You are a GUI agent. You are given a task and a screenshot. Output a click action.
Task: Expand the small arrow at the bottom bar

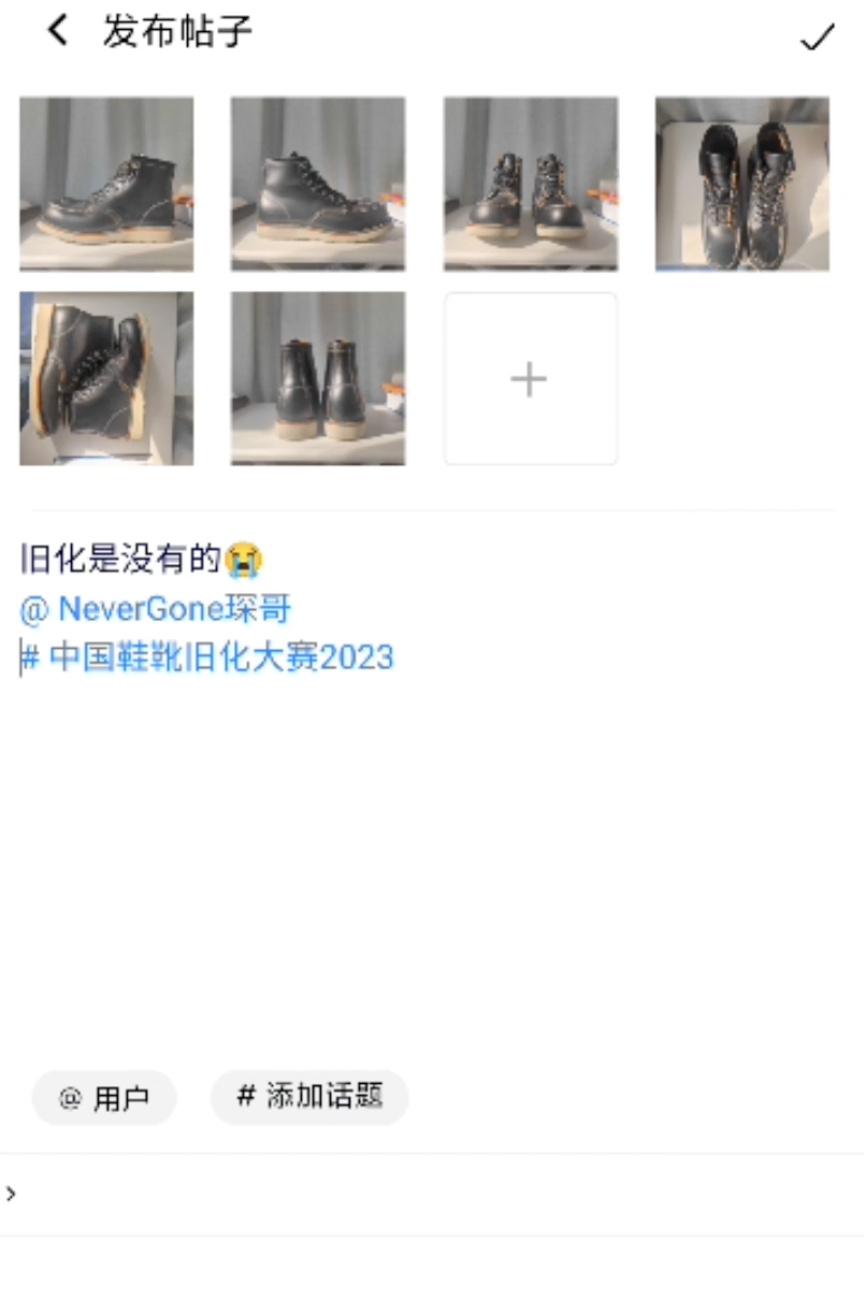(11, 1194)
